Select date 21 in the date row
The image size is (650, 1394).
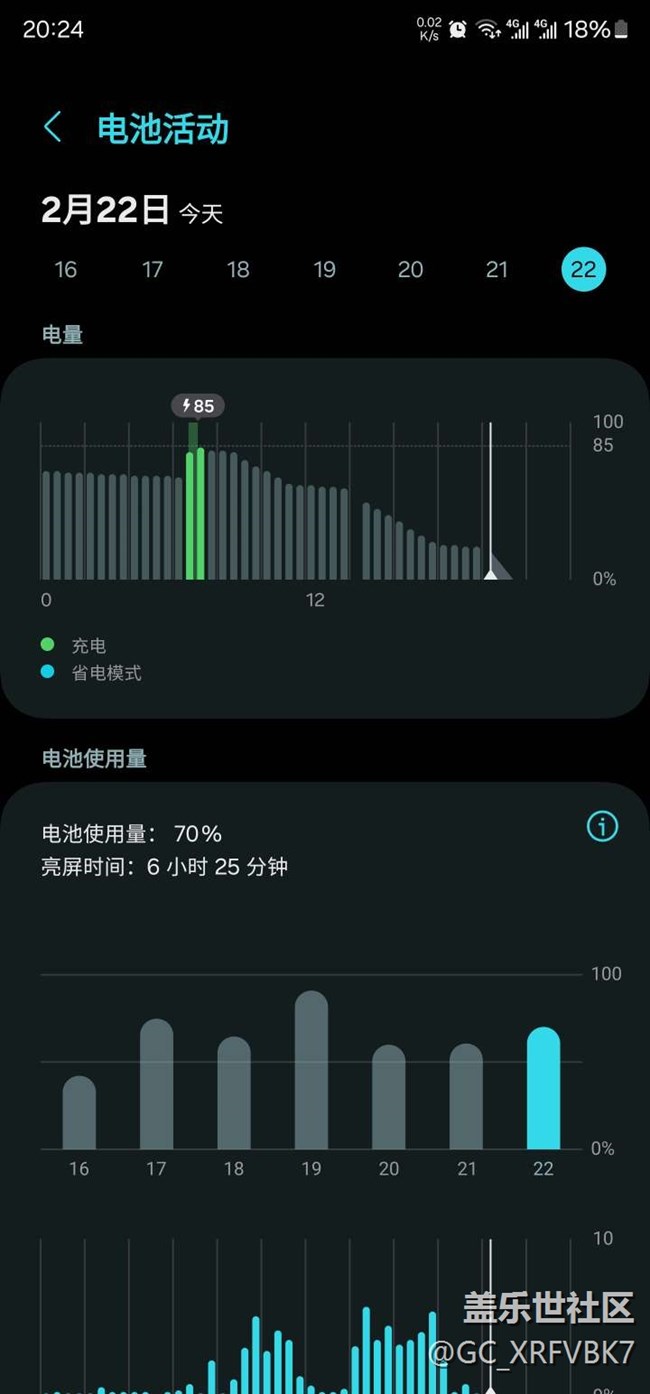pyautogui.click(x=497, y=269)
